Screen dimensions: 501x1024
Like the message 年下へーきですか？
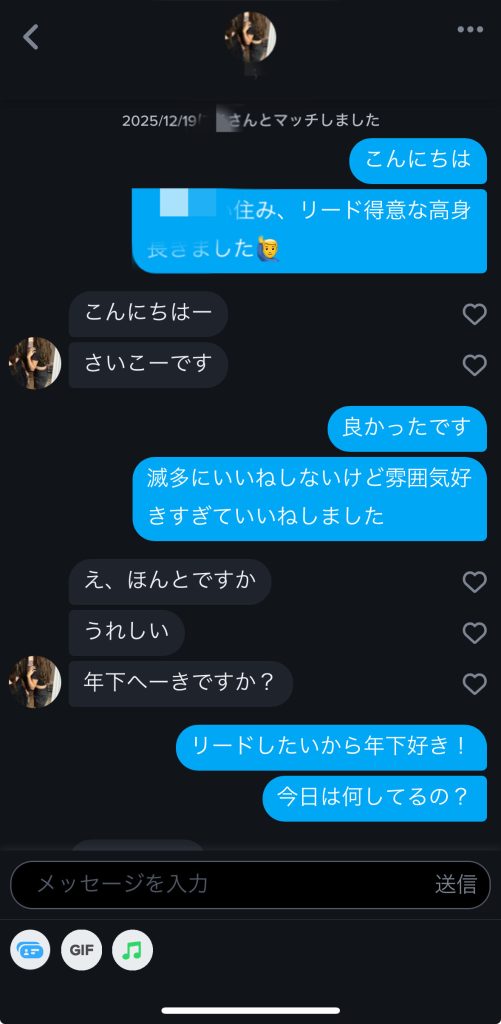(x=475, y=684)
